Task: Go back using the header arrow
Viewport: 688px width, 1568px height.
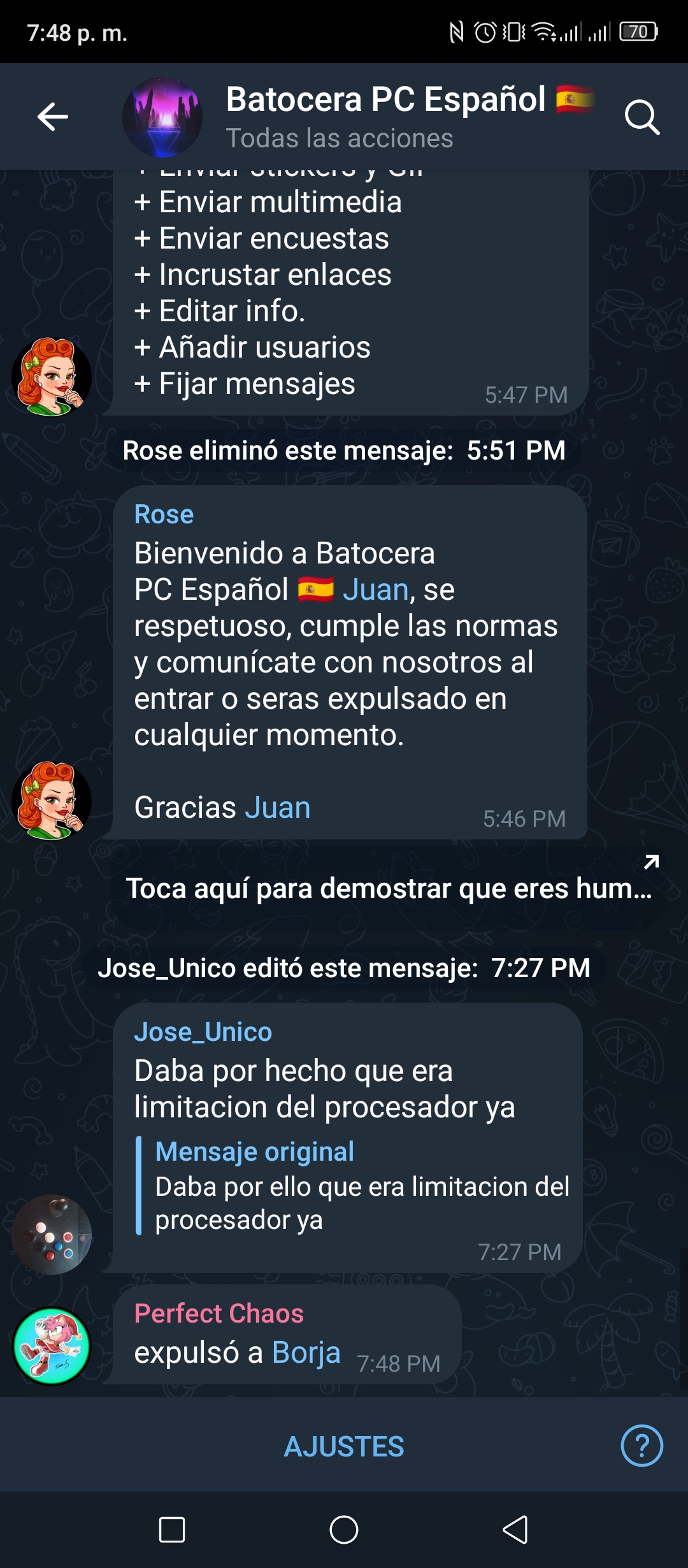Action: point(53,117)
